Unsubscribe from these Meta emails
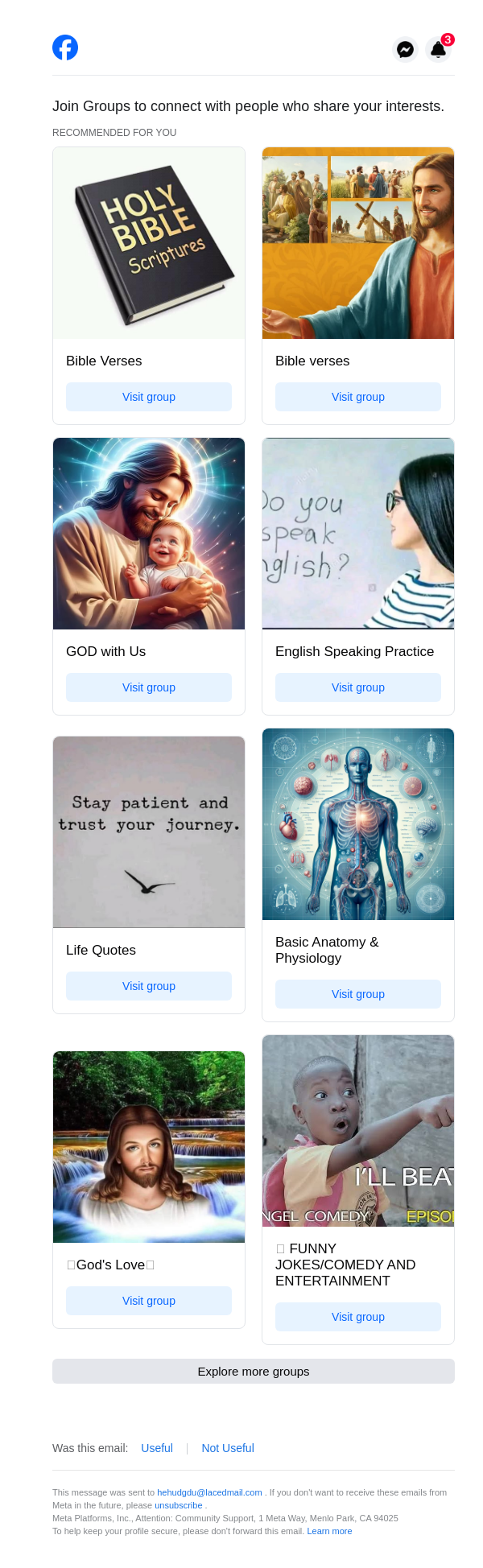Viewport: 483px width, 1568px height. click(x=178, y=1505)
